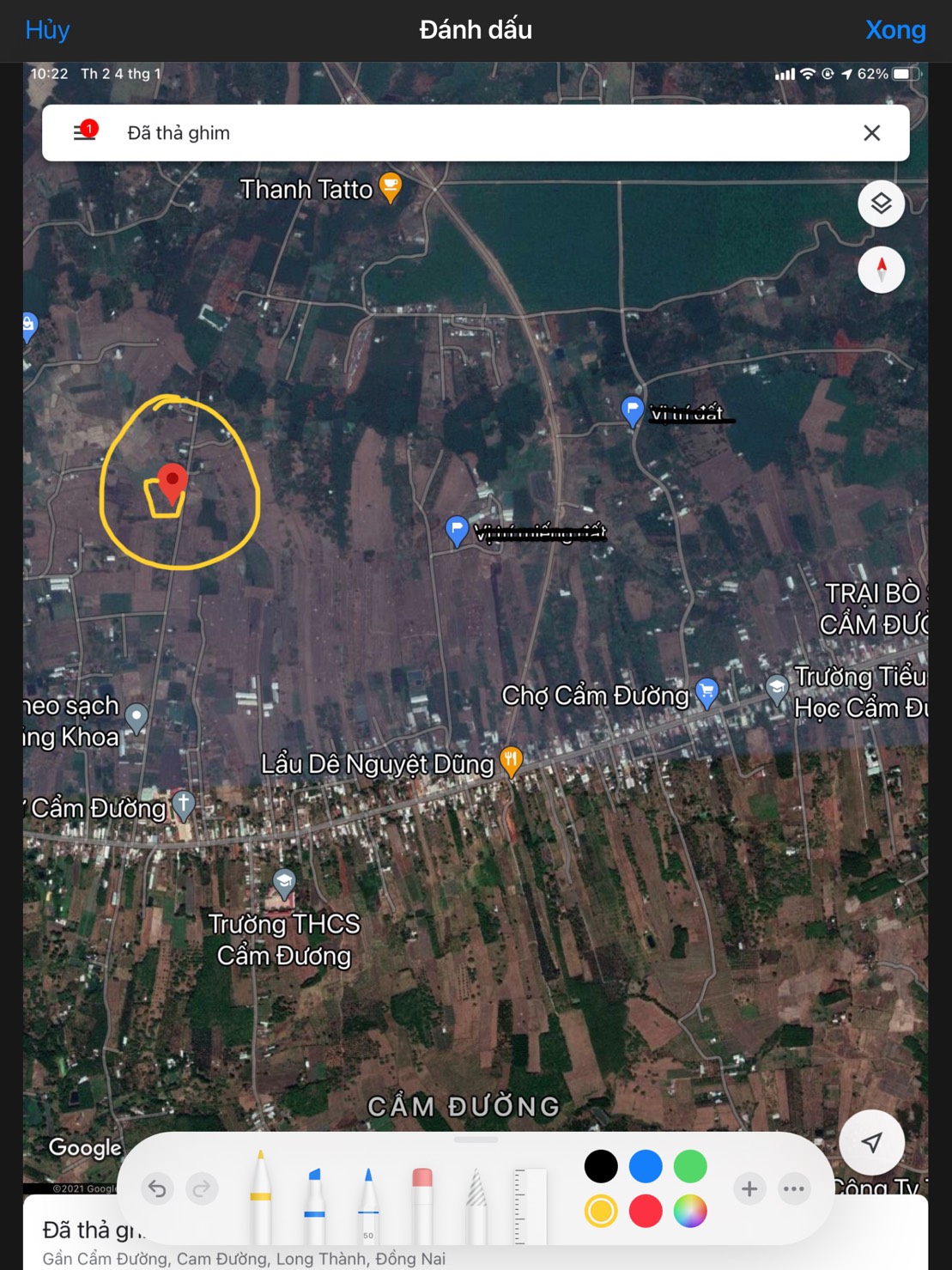The image size is (952, 1270).
Task: Undo the last drawing stroke
Action: 157,1188
